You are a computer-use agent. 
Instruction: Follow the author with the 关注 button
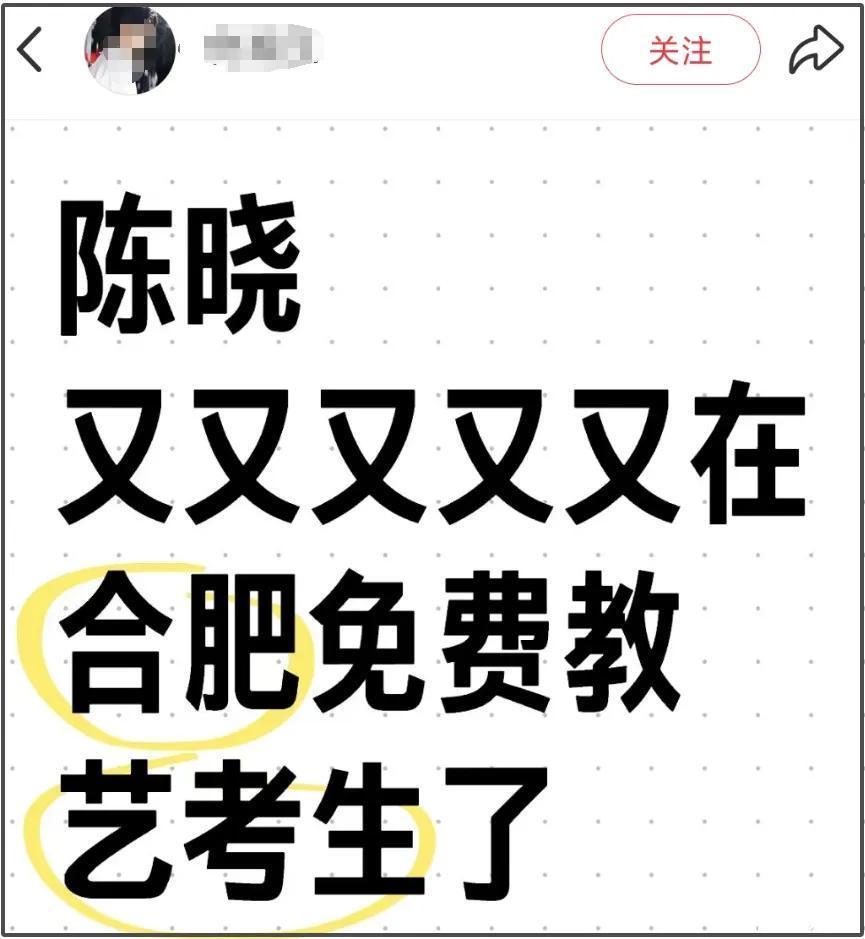click(680, 50)
